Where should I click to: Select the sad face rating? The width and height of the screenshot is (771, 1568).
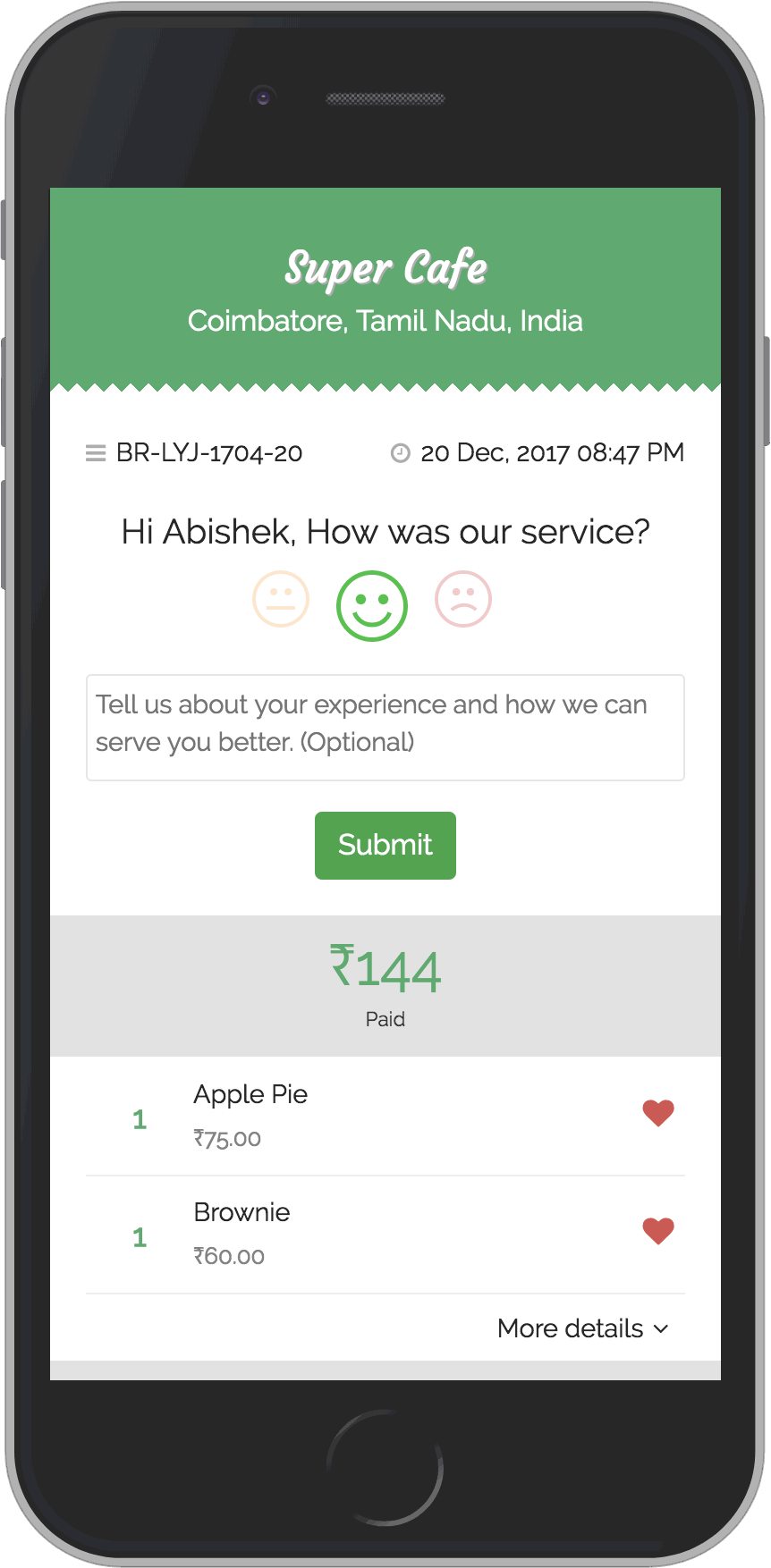[463, 599]
